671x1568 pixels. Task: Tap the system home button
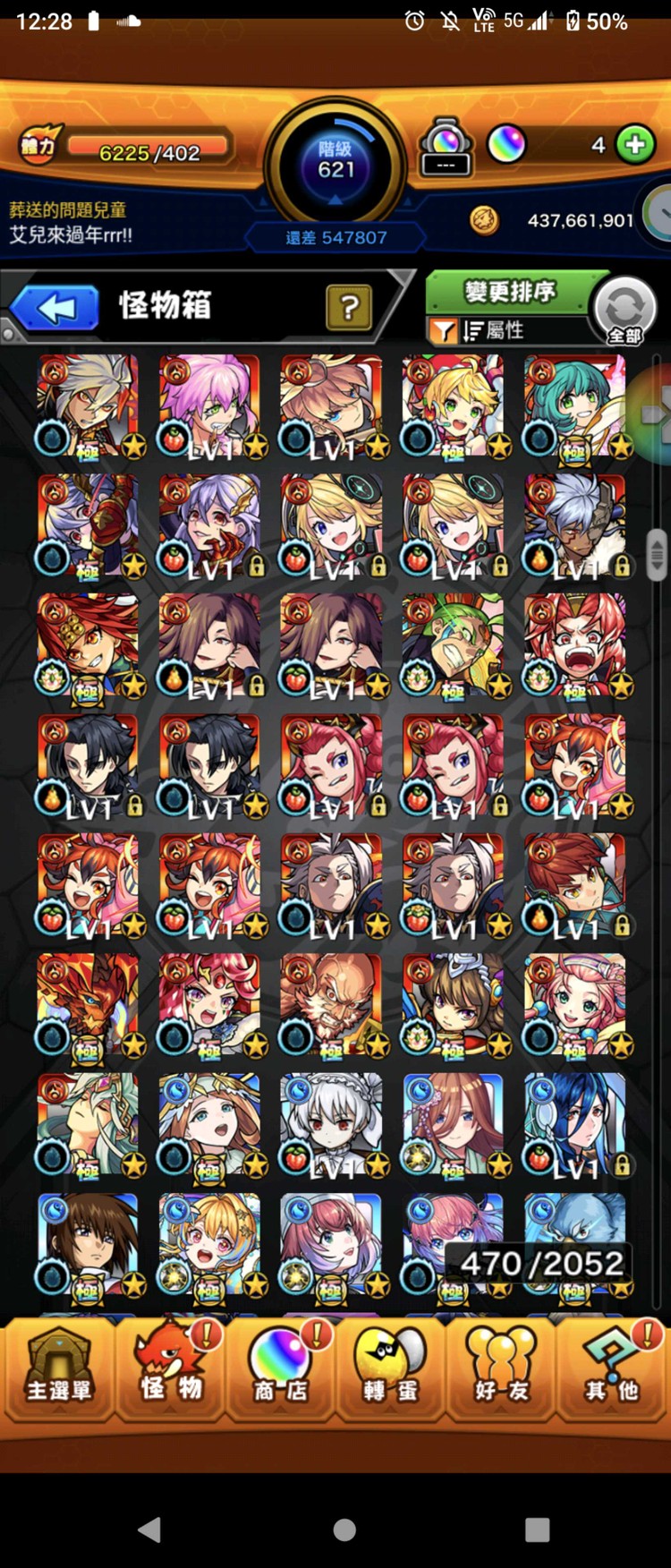click(344, 1530)
